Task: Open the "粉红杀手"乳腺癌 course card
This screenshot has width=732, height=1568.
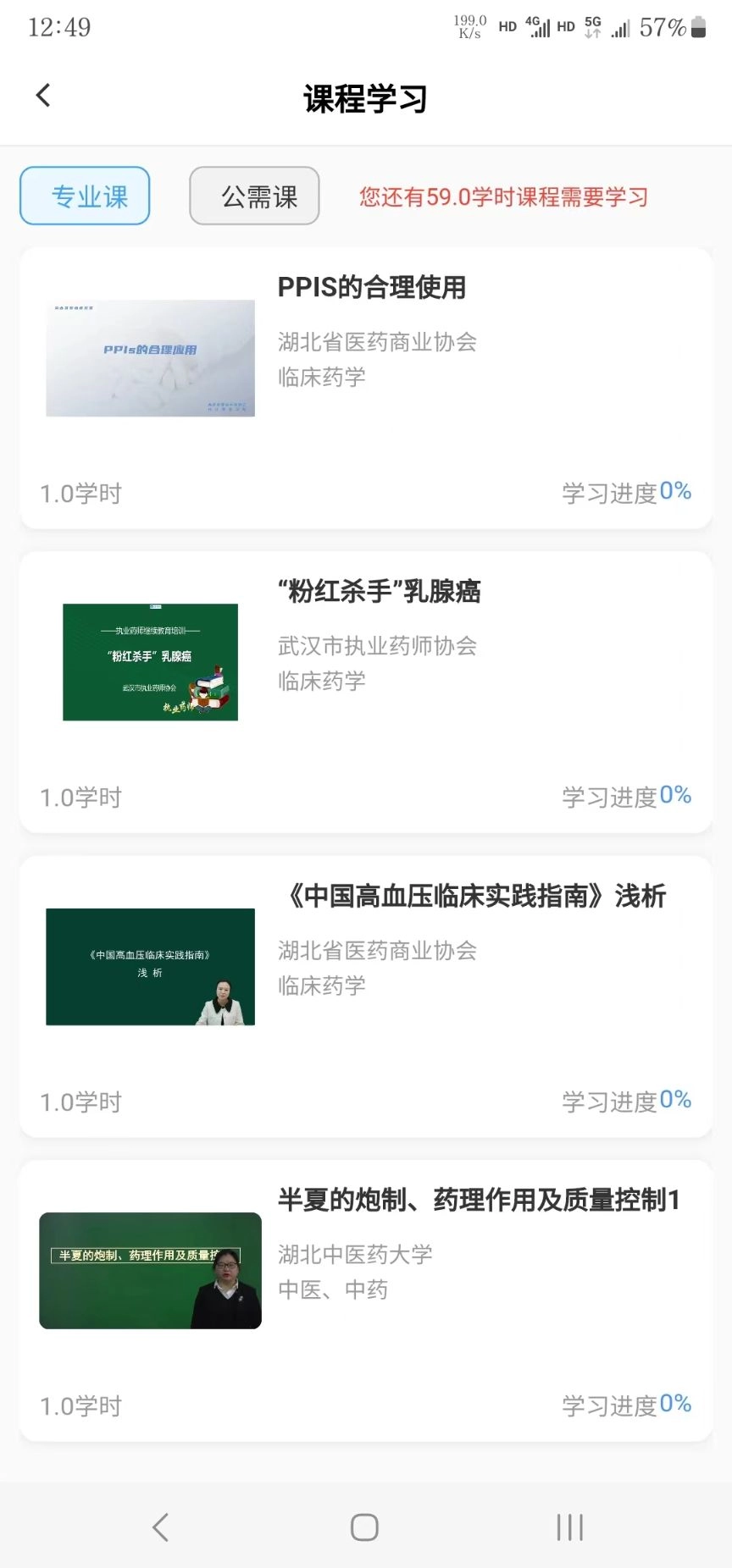Action: [x=366, y=692]
